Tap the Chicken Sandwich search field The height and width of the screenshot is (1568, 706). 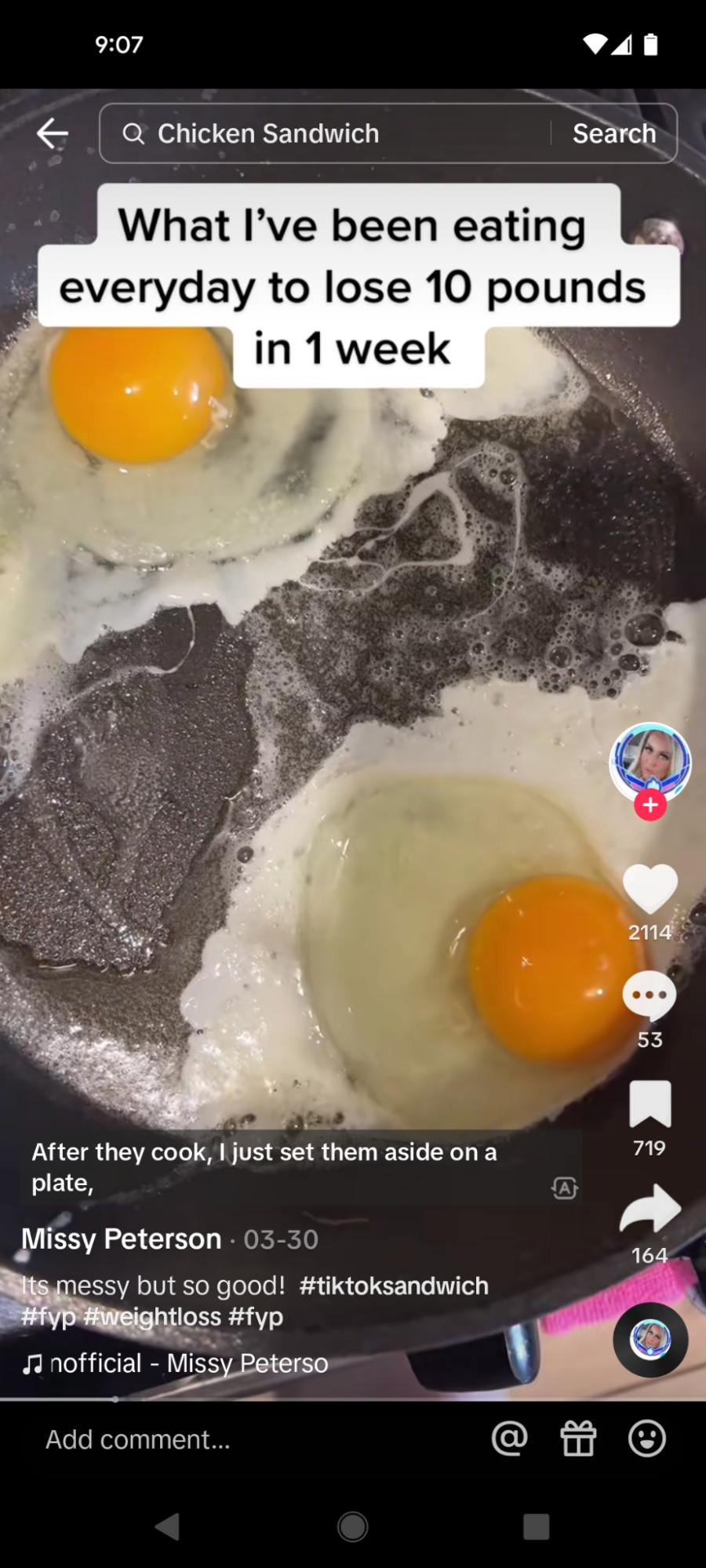click(x=326, y=133)
